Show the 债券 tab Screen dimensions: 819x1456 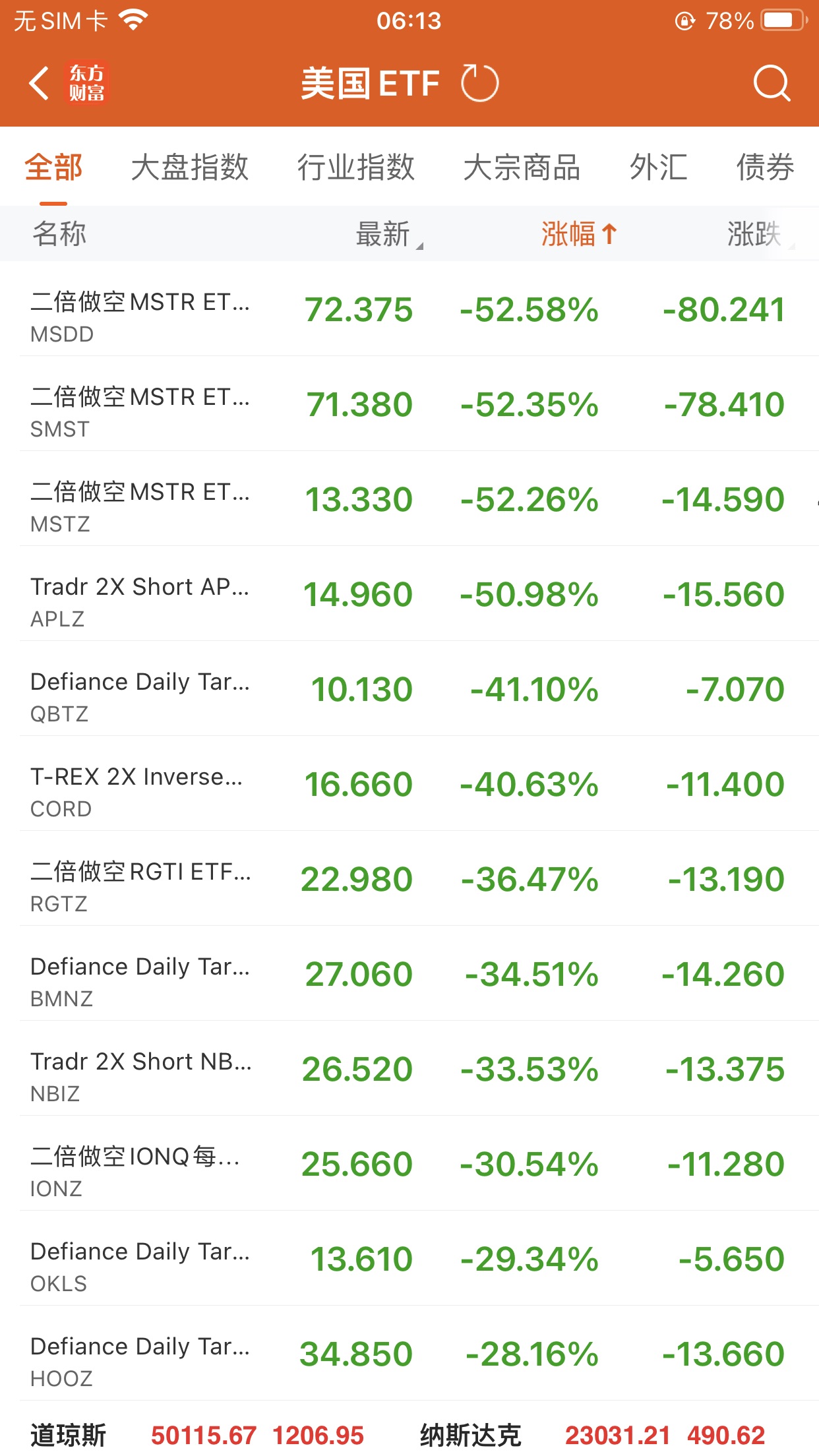coord(764,167)
